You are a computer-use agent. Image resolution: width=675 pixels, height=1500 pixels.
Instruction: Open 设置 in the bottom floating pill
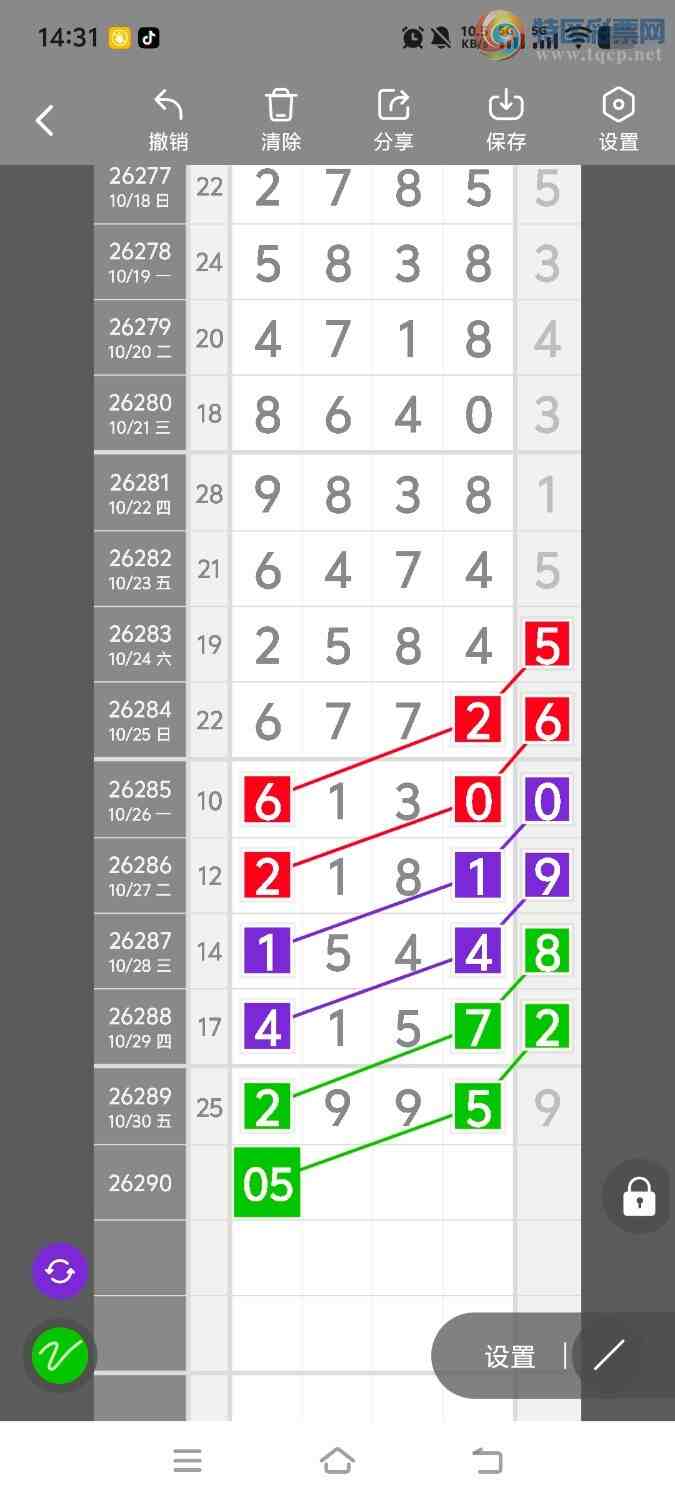[x=510, y=1356]
